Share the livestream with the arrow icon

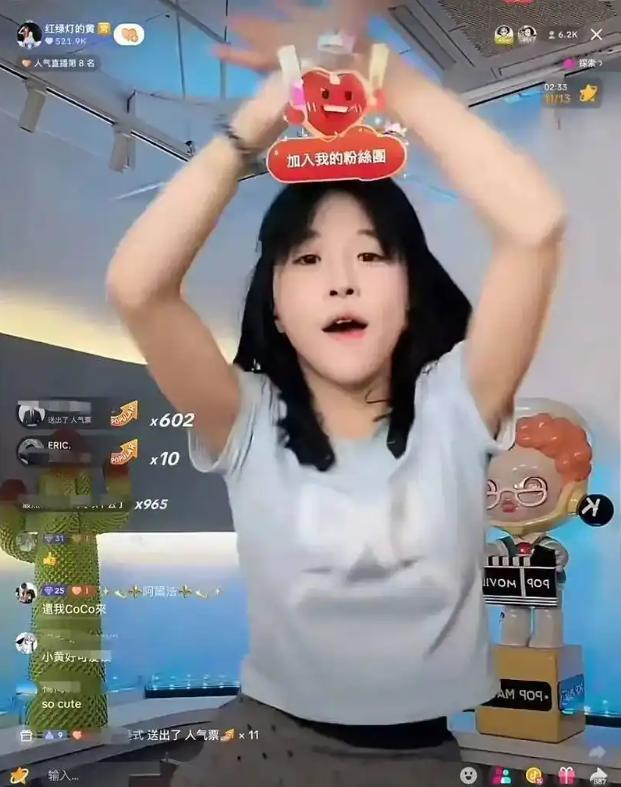click(599, 775)
